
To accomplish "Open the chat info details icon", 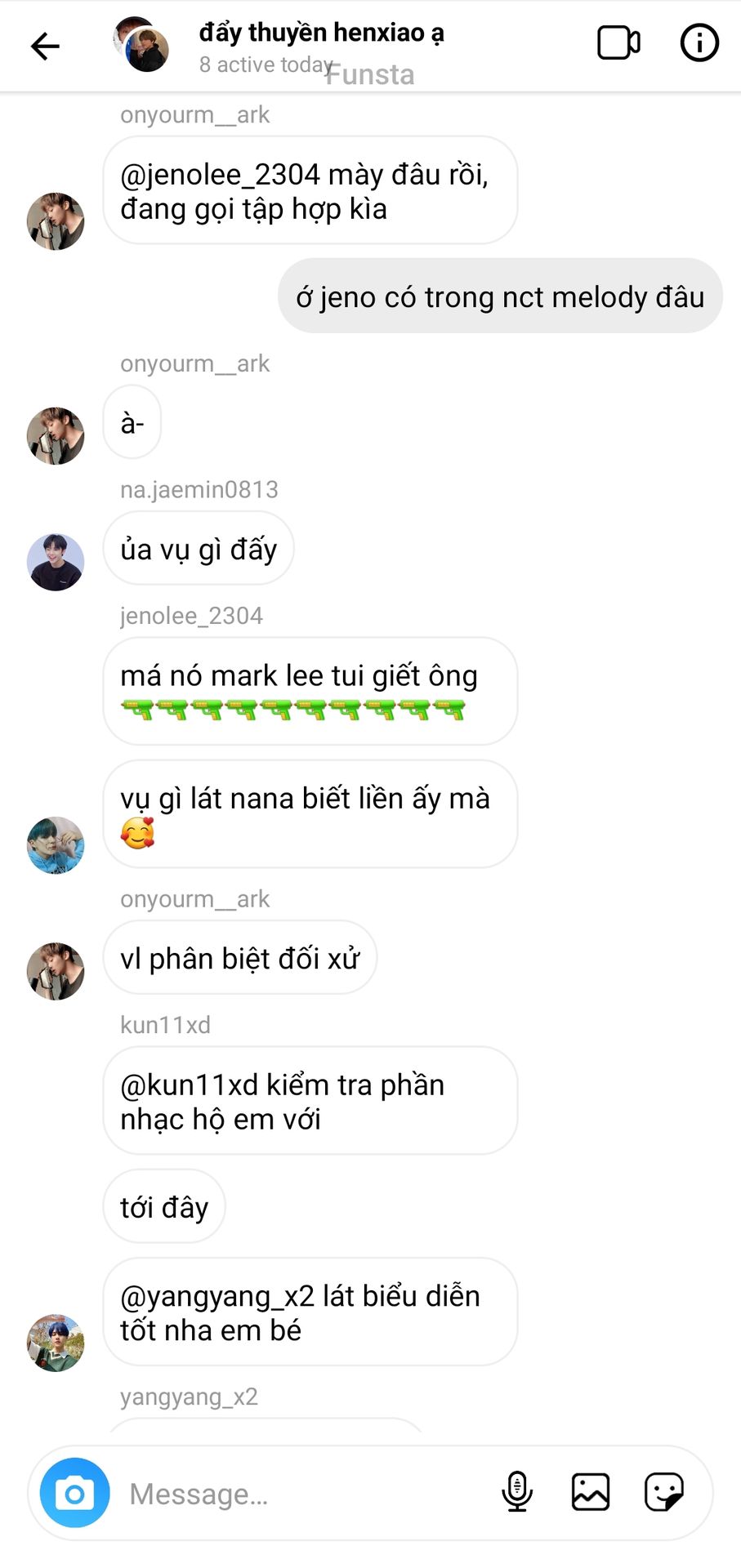I will click(699, 42).
